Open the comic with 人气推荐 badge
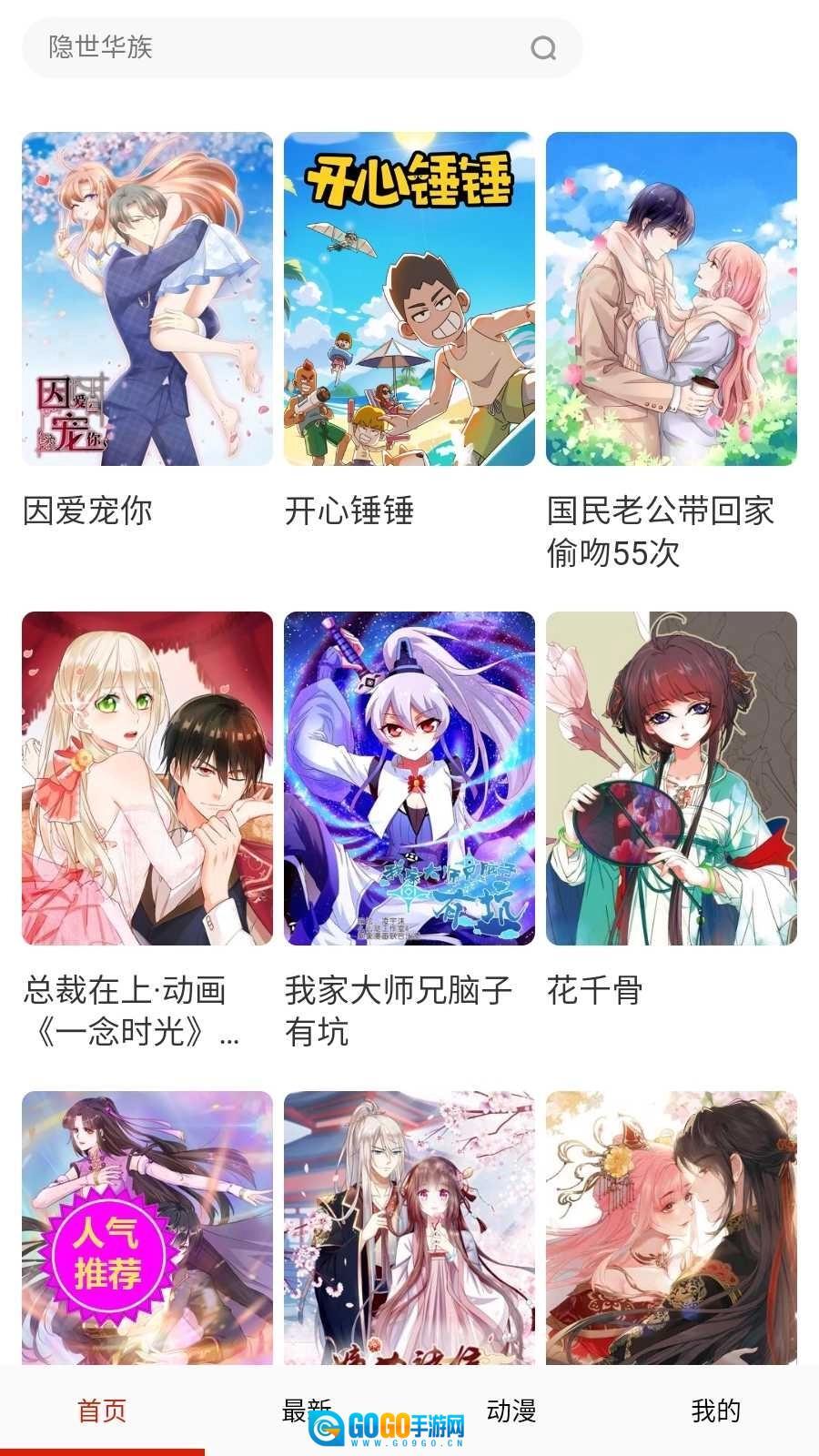The image size is (819, 1456). [x=147, y=1228]
